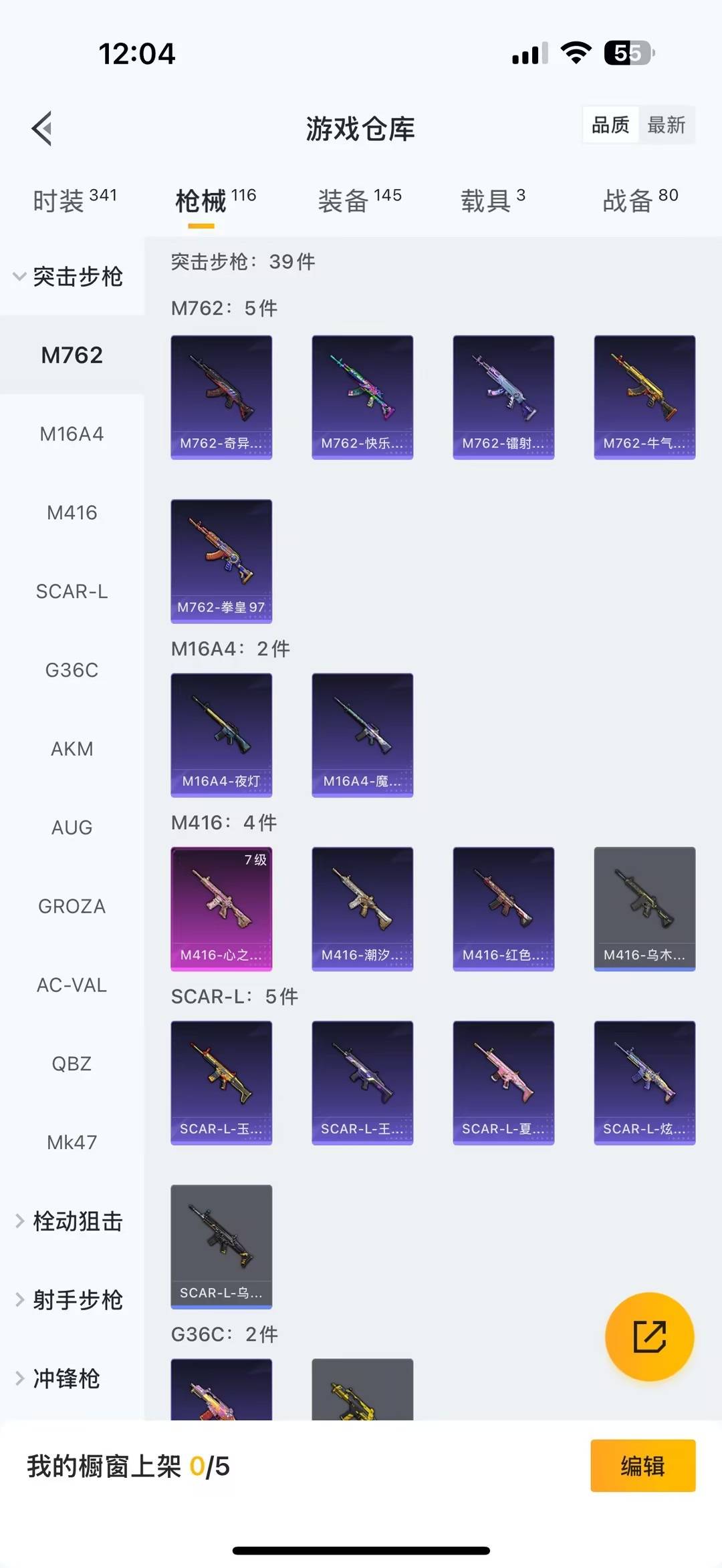Open the level 7 M416-心之 skin
The width and height of the screenshot is (722, 1568).
click(x=221, y=909)
